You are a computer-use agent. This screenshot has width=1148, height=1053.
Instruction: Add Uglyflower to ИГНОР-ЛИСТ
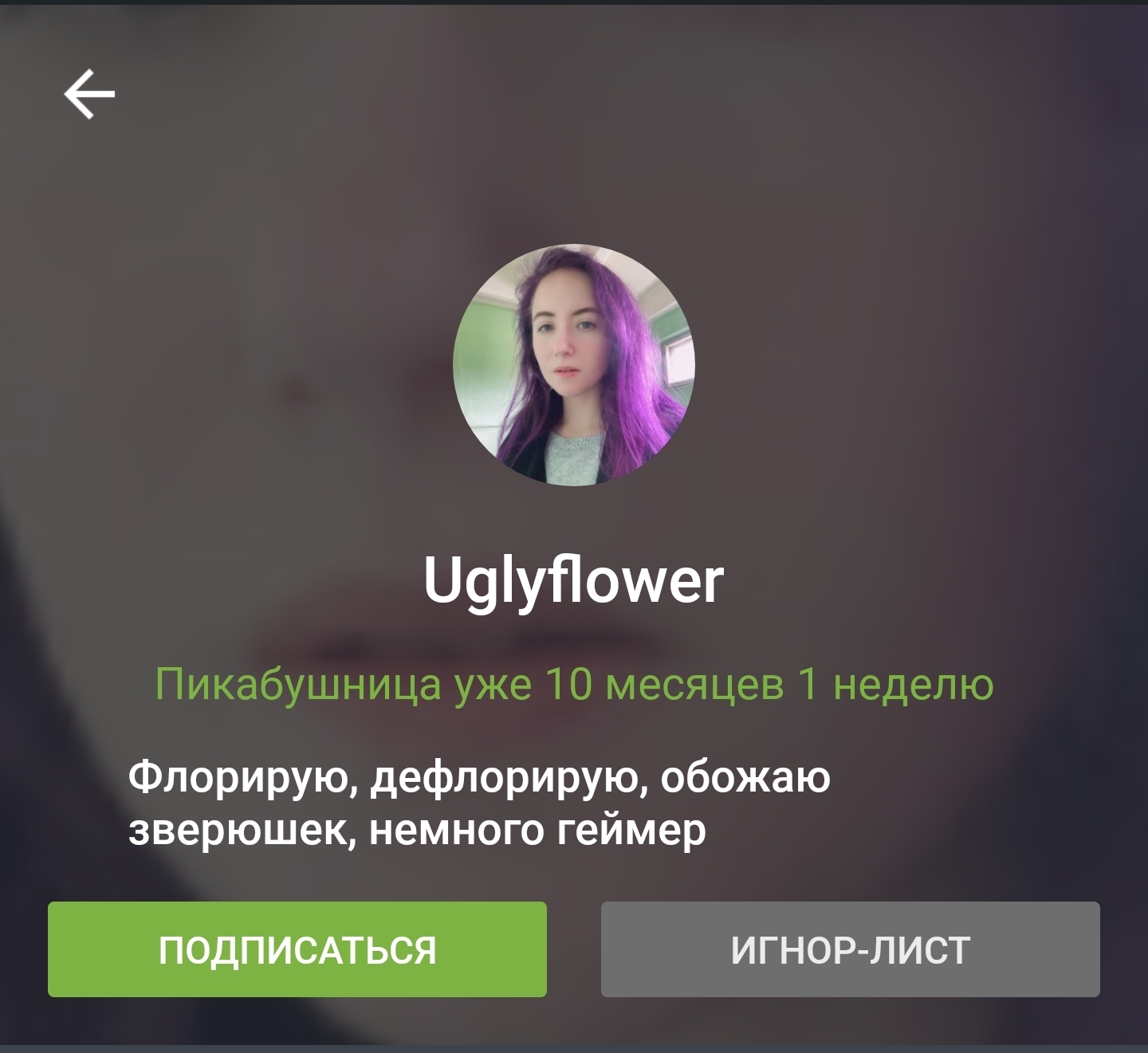coord(850,949)
